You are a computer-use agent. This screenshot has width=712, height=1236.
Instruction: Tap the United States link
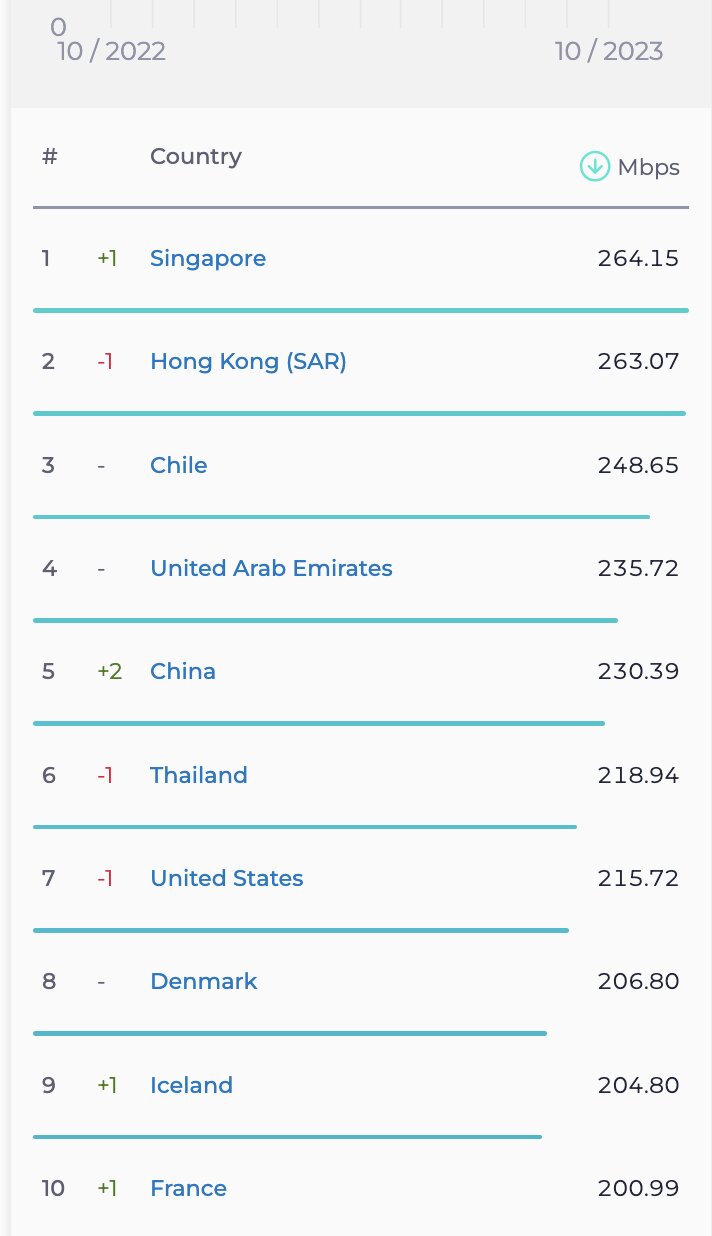pos(227,878)
